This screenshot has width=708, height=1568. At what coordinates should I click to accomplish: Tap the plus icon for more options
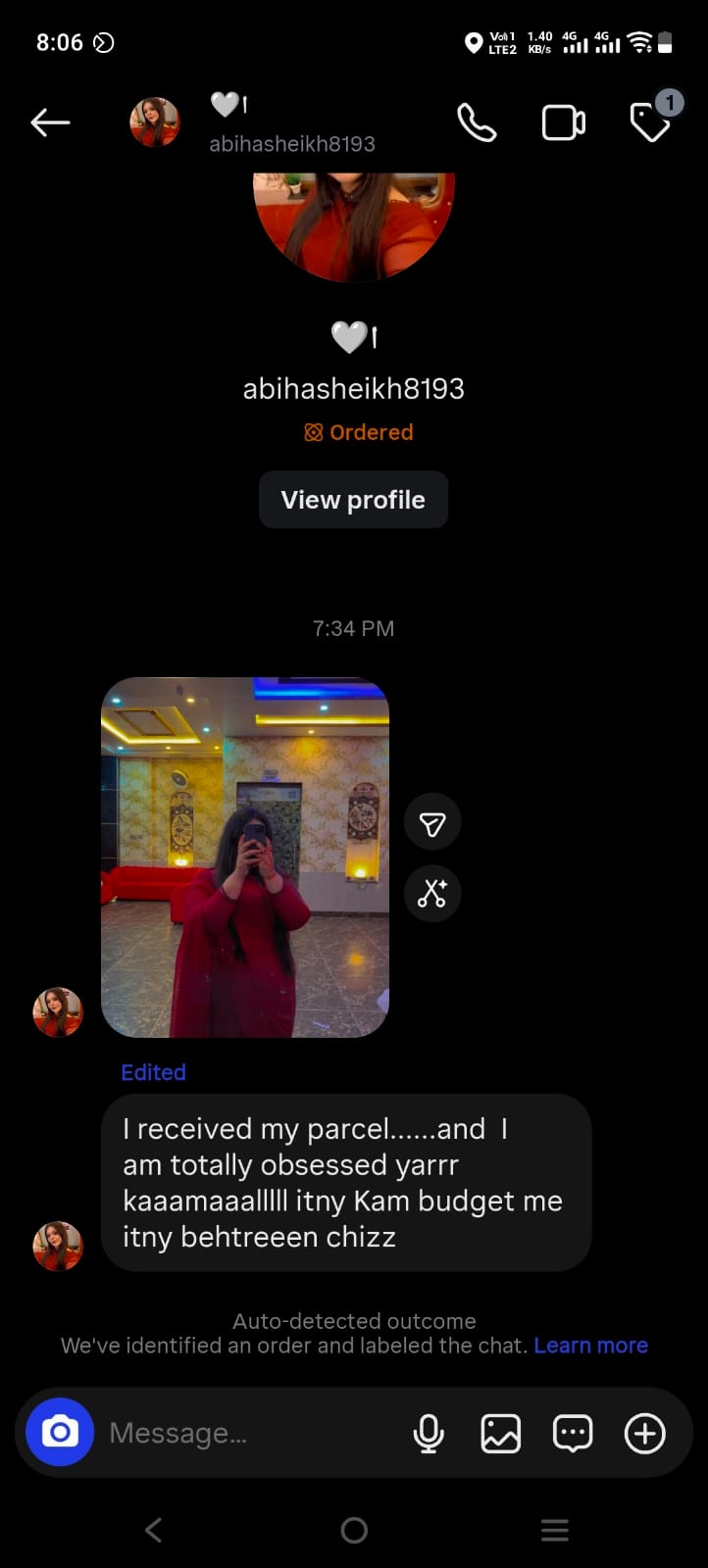[x=645, y=1434]
